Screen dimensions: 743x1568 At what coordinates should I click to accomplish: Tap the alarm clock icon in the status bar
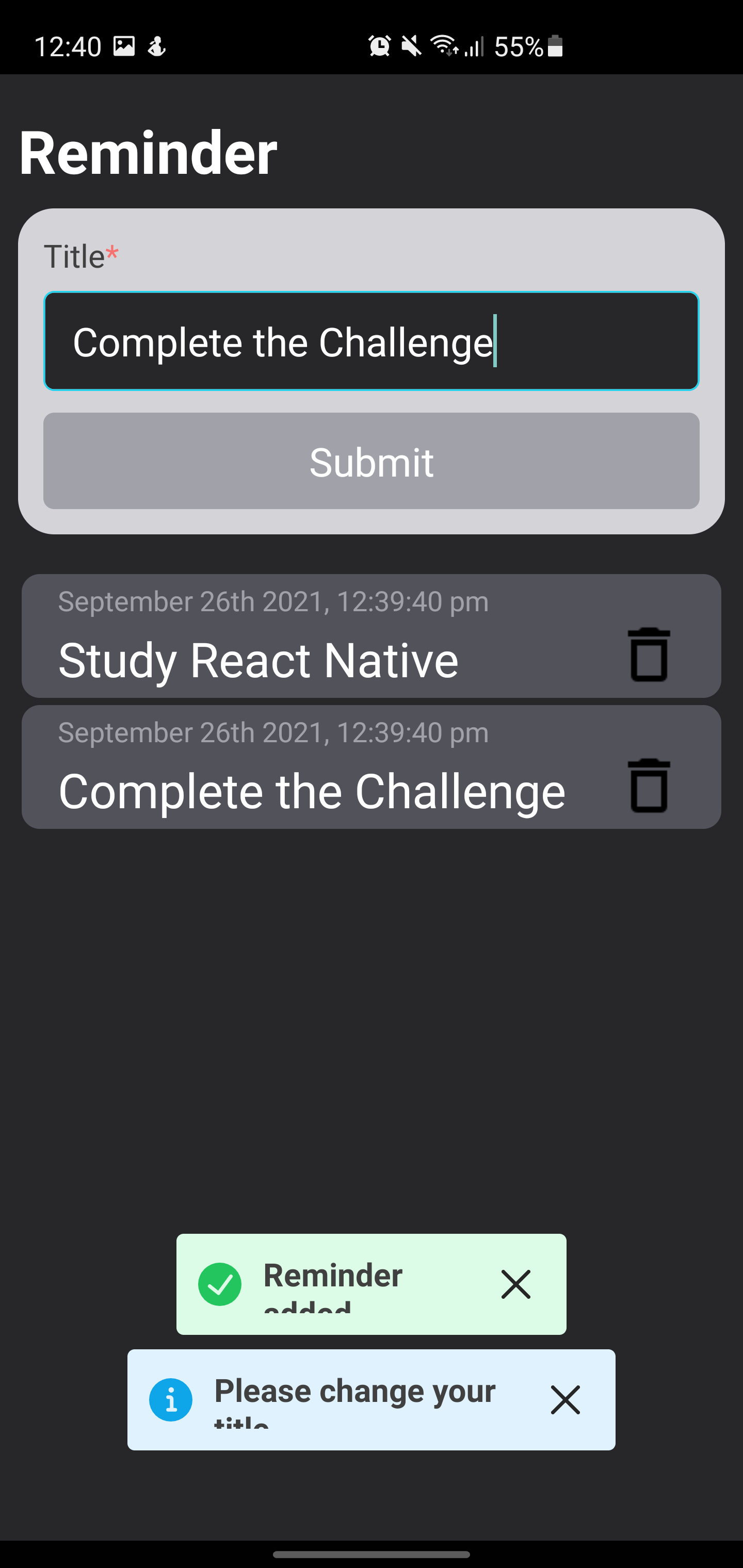tap(379, 46)
